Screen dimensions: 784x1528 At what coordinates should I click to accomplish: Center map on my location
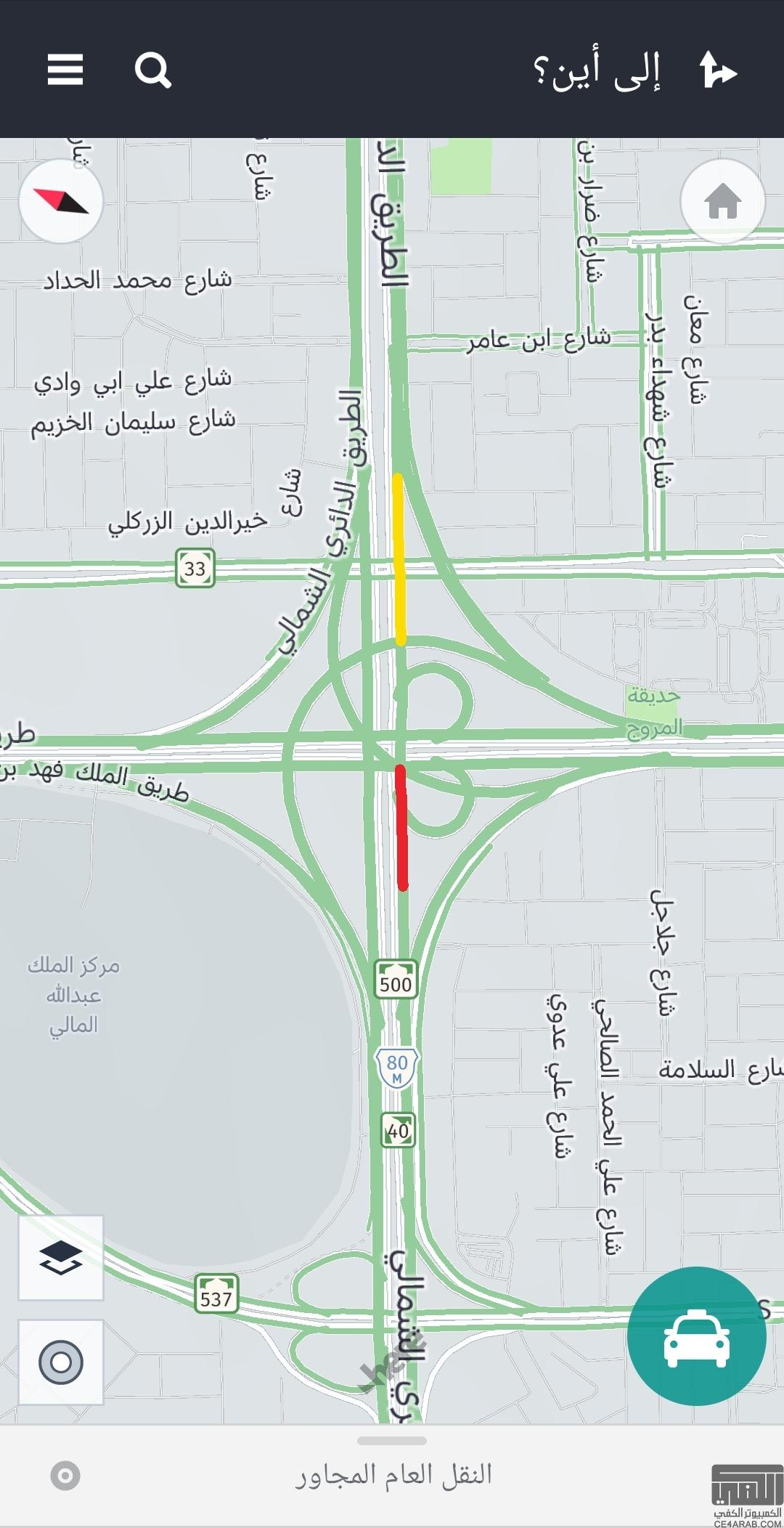tap(61, 1362)
